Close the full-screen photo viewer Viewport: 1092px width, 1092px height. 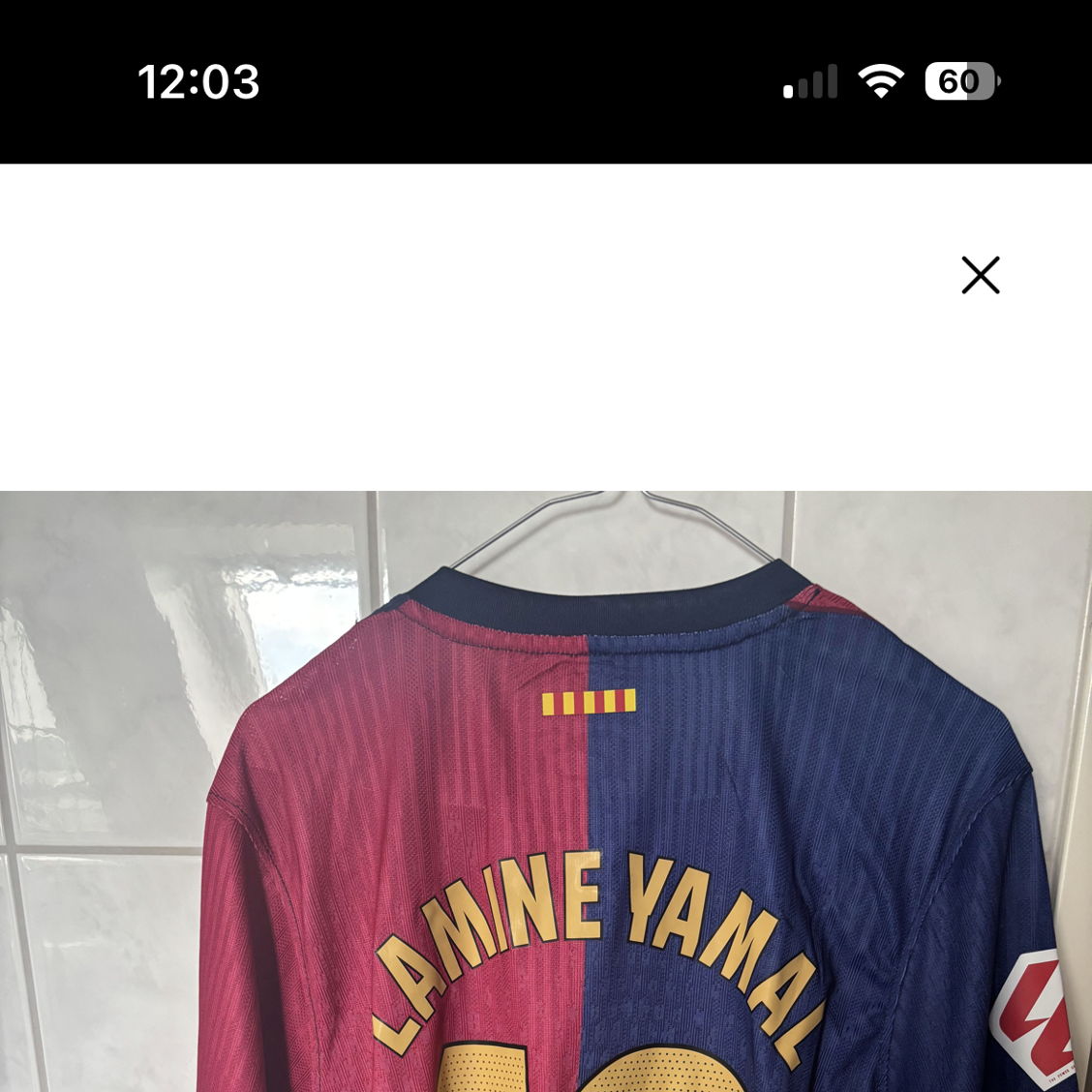[980, 276]
